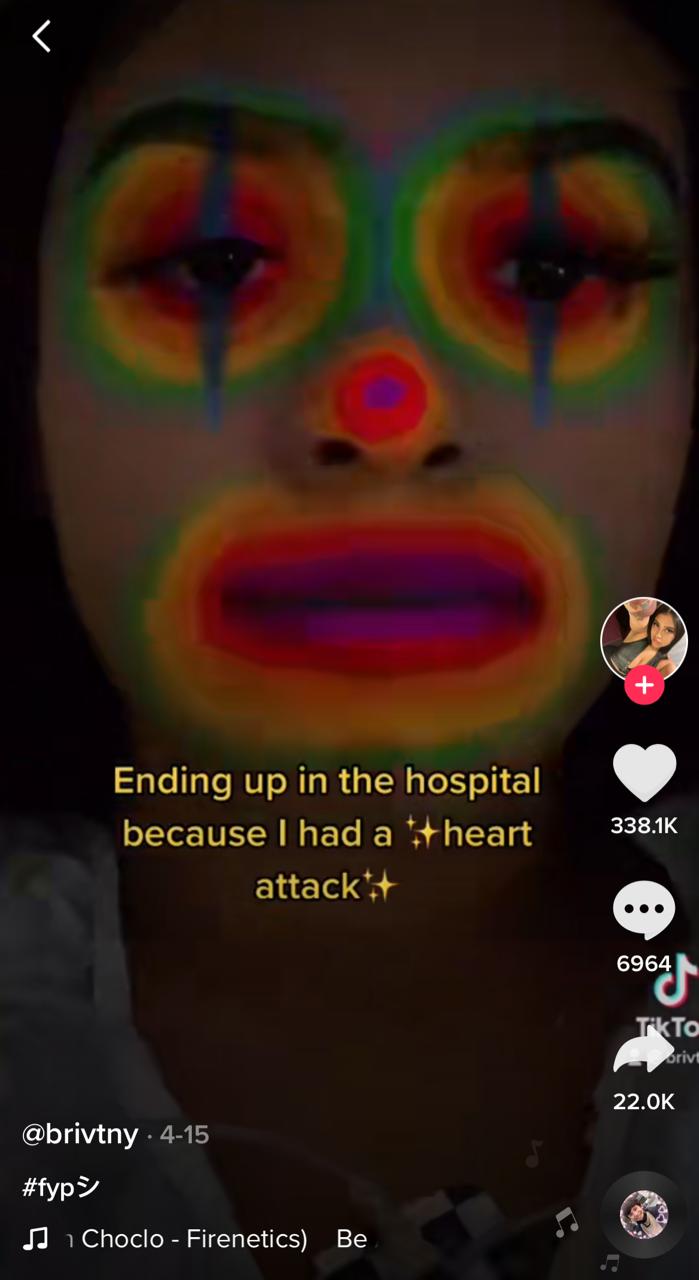This screenshot has height=1280, width=699.
Task: Open the #fyp hashtag
Action: click(x=61, y=1187)
